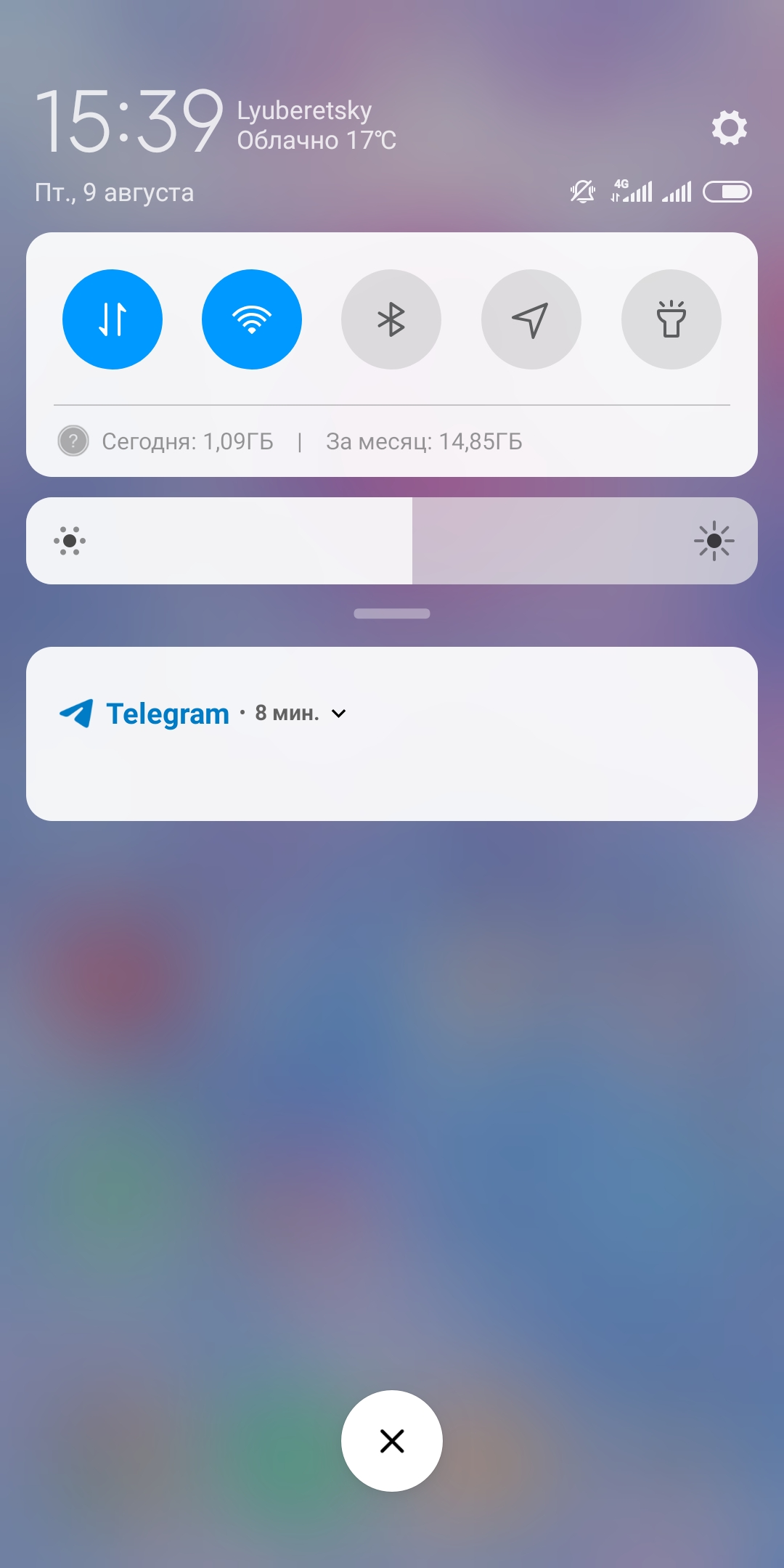
Task: Clear all notifications with the X button
Action: (x=392, y=1441)
